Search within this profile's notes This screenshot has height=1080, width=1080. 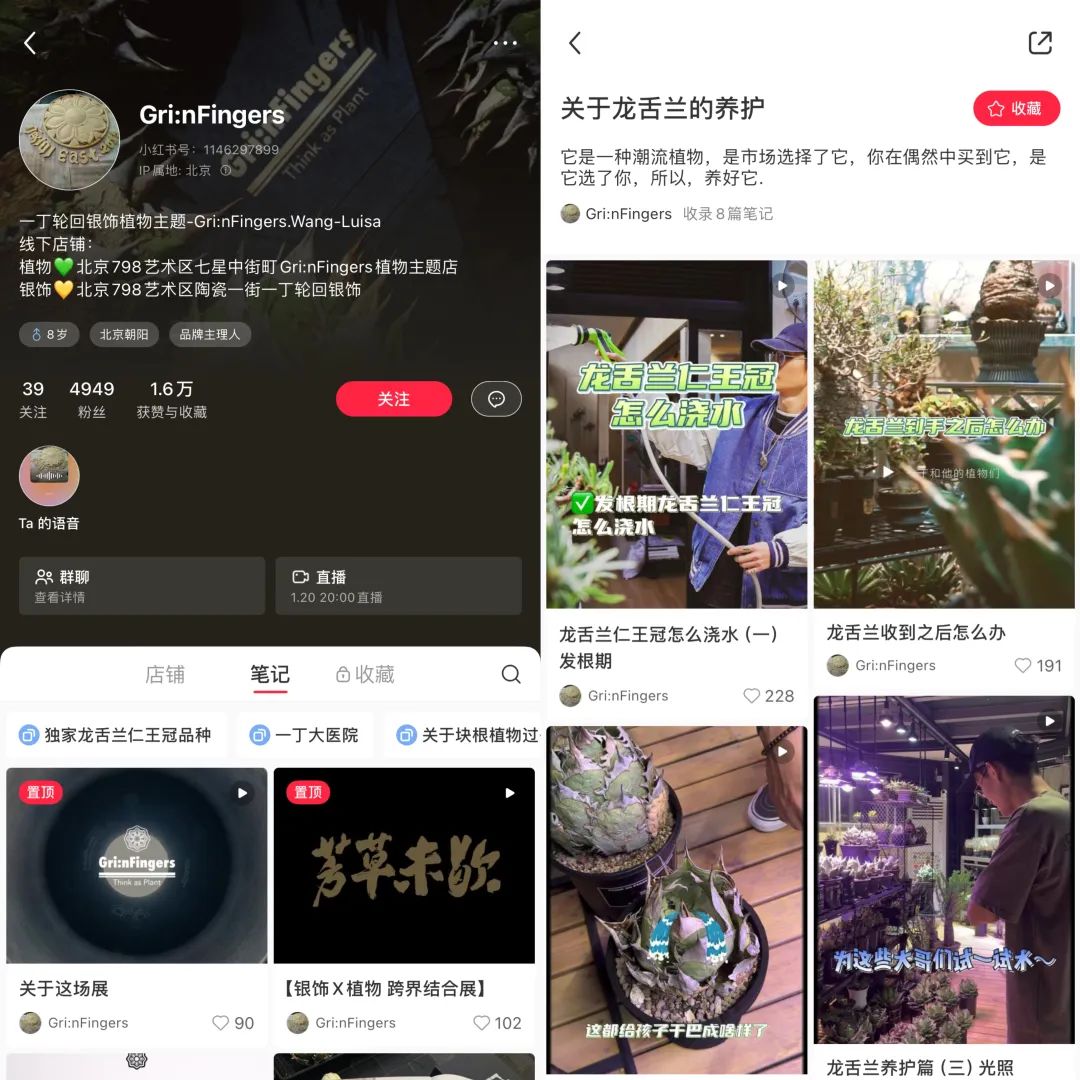point(511,675)
